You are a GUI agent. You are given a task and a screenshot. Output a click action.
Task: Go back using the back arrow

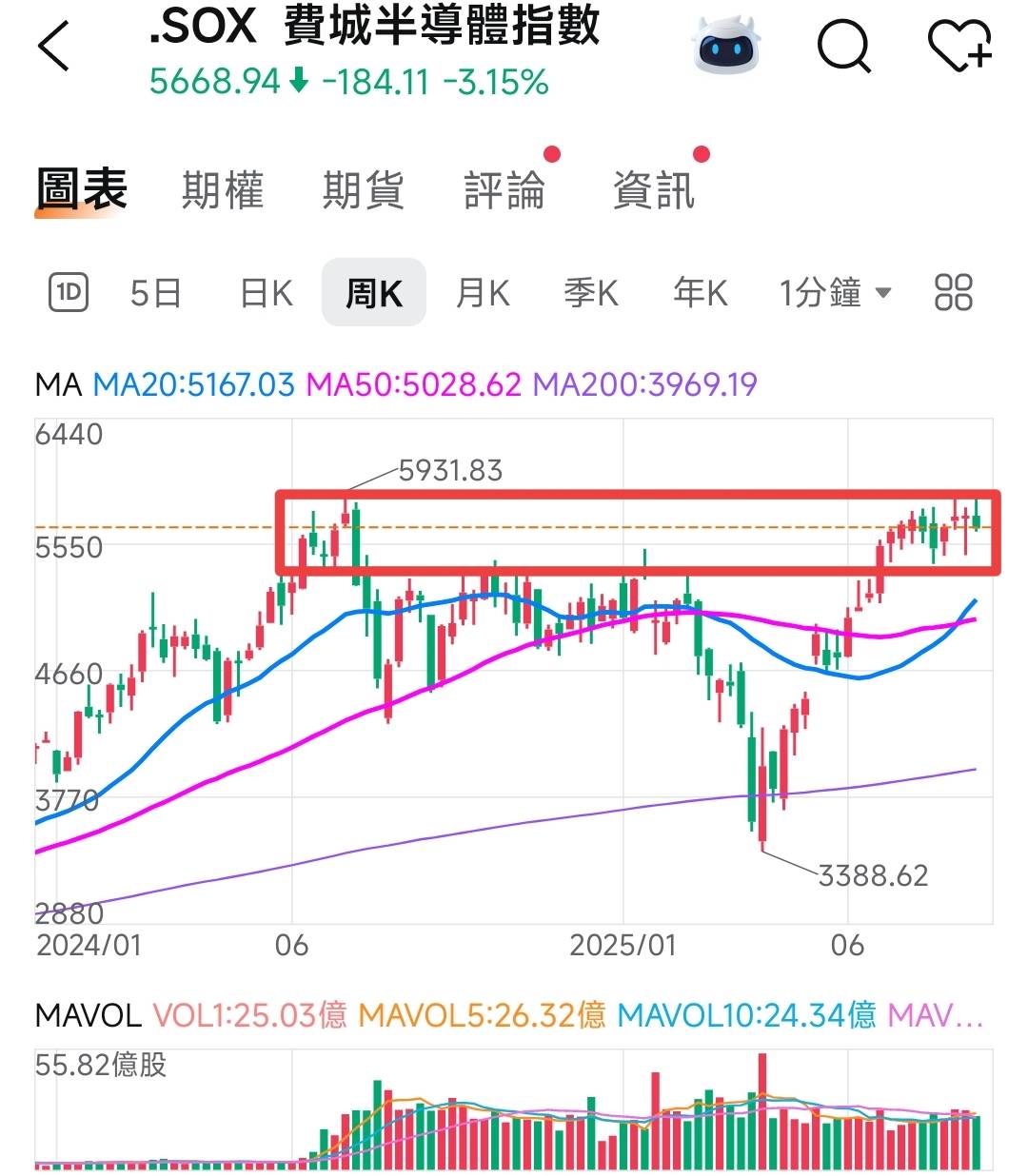point(54,47)
